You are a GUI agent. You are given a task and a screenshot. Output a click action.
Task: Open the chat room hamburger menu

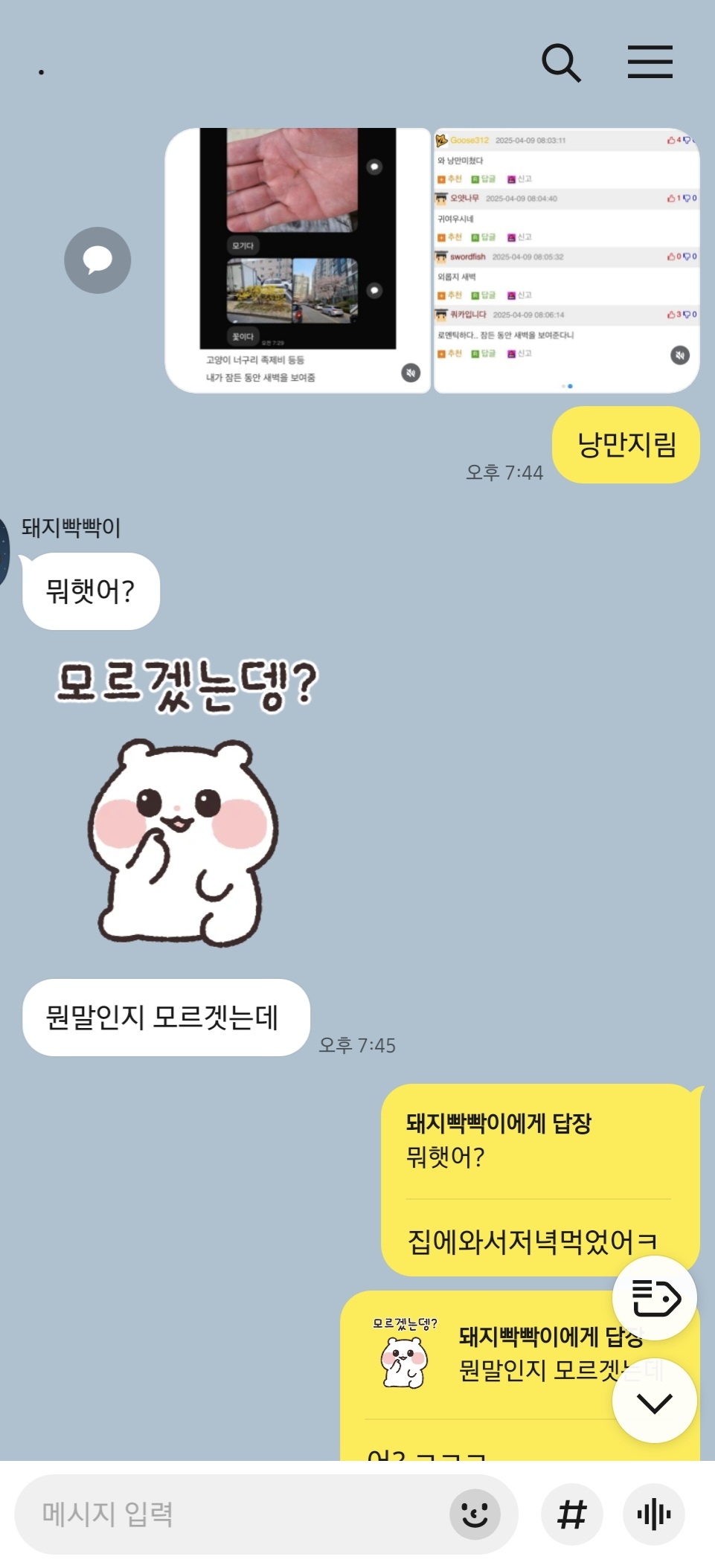pyautogui.click(x=650, y=62)
